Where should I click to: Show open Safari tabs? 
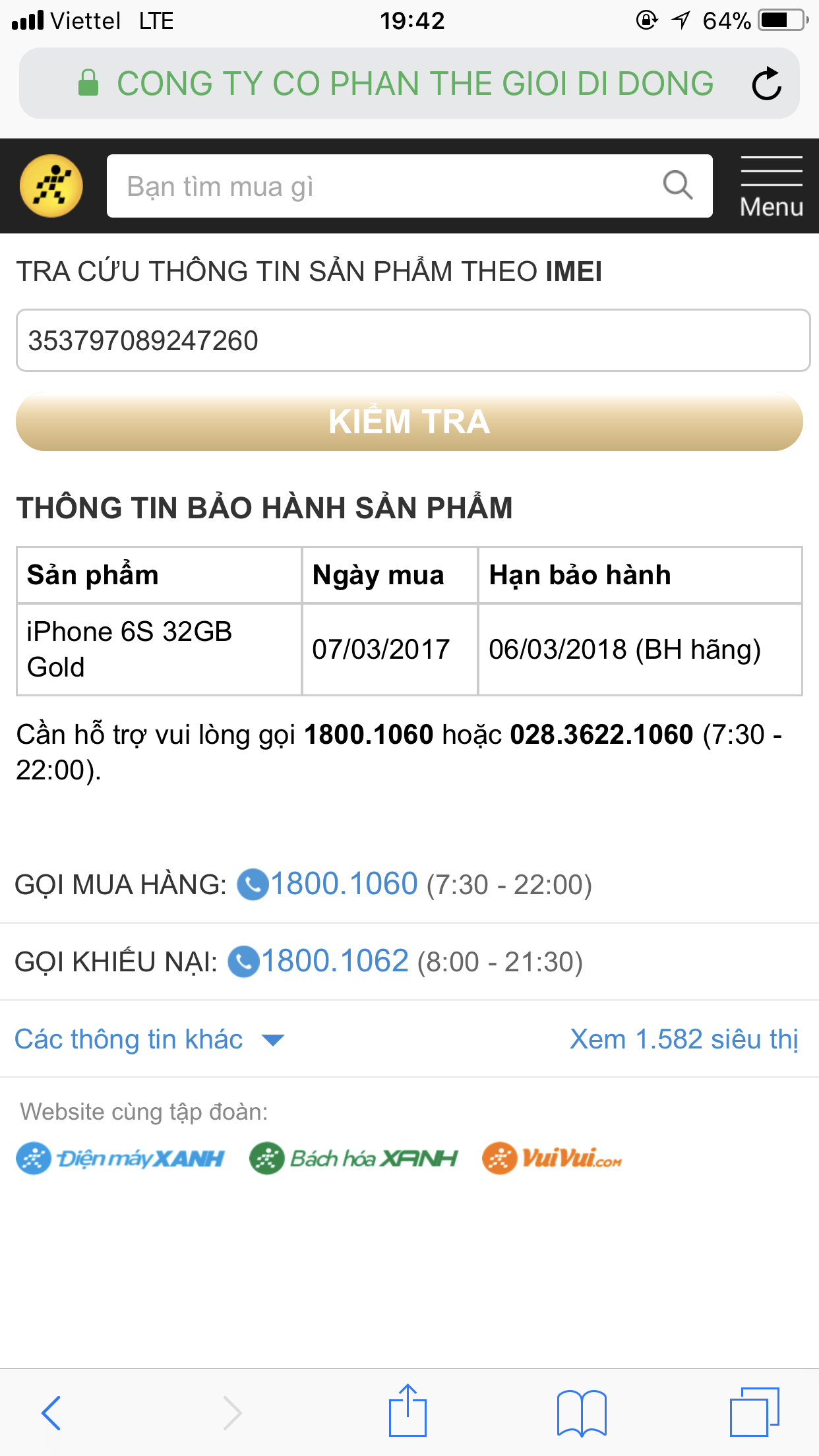click(754, 1412)
